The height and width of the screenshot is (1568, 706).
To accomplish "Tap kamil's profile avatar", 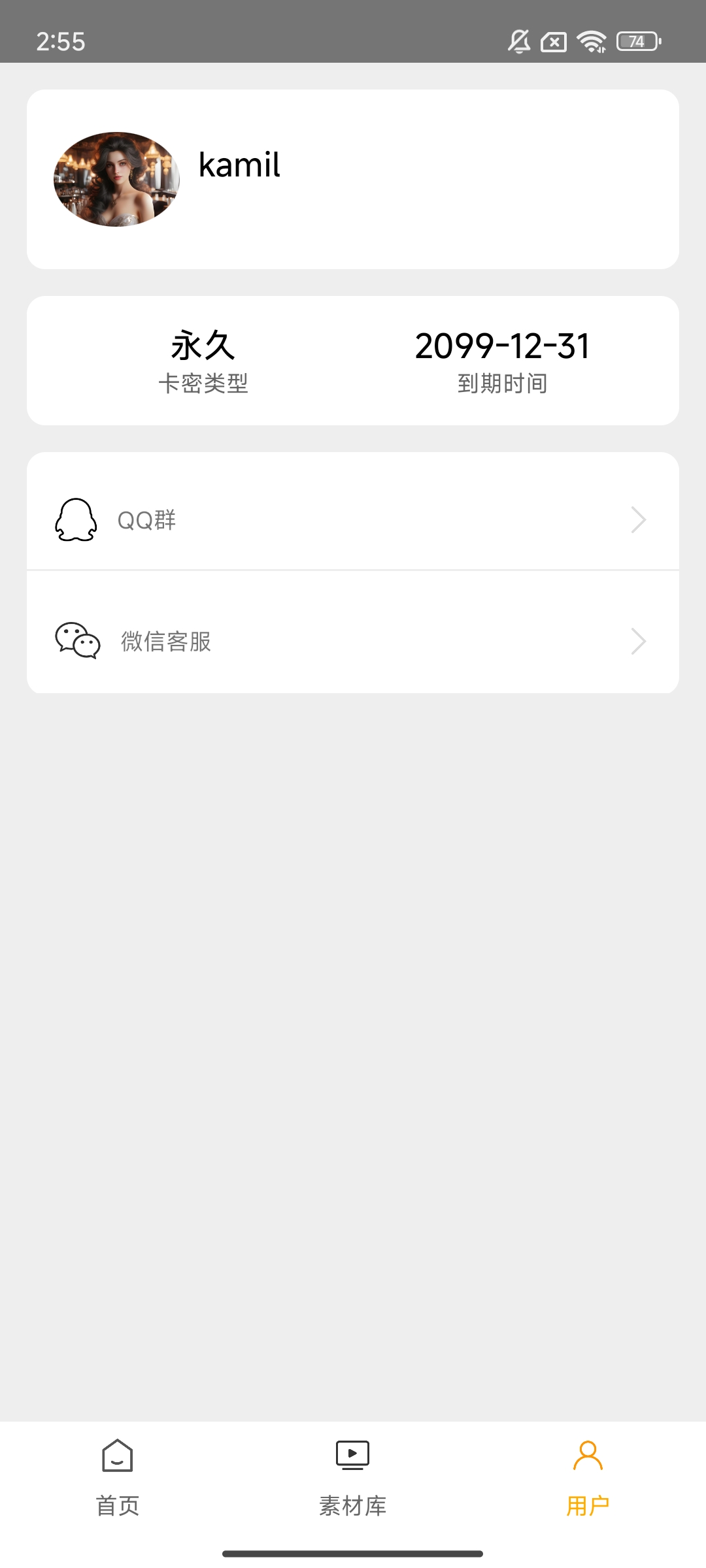I will [116, 180].
